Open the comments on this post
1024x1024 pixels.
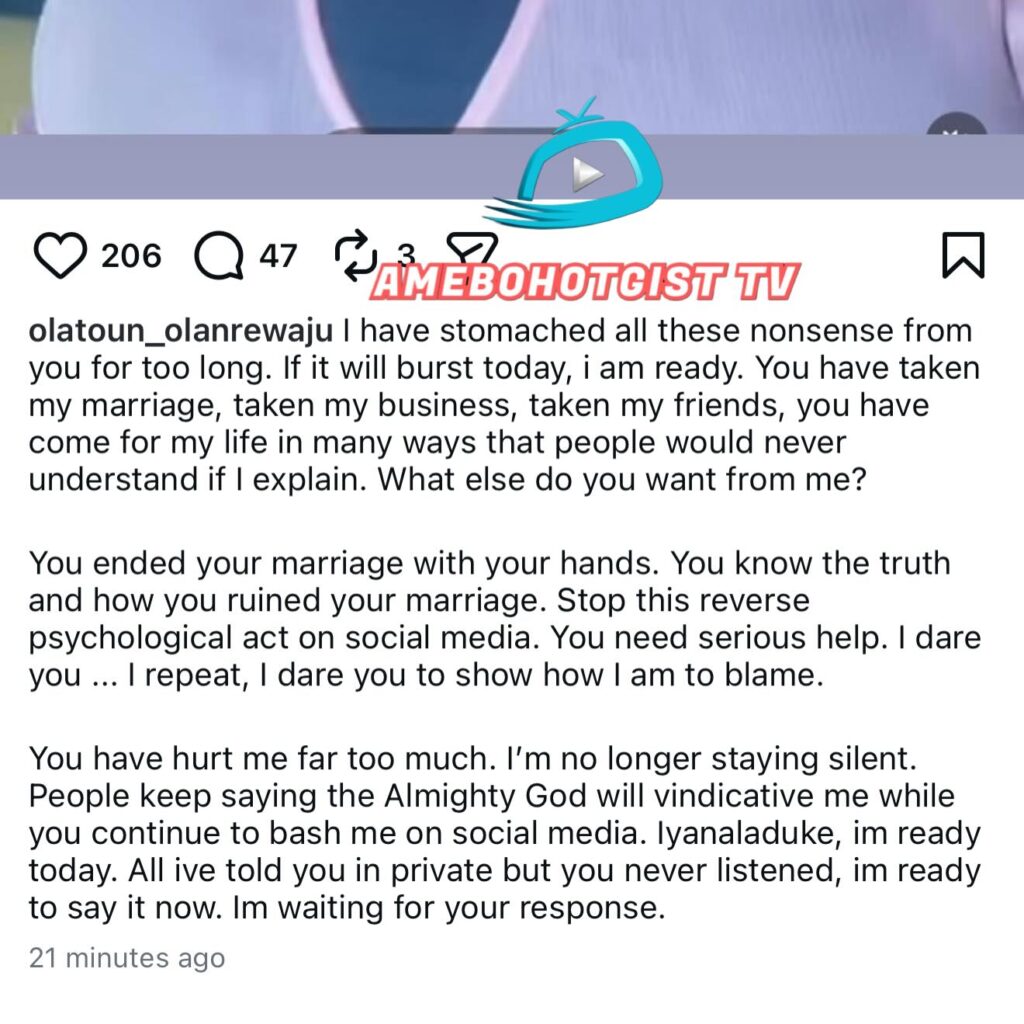tap(219, 256)
